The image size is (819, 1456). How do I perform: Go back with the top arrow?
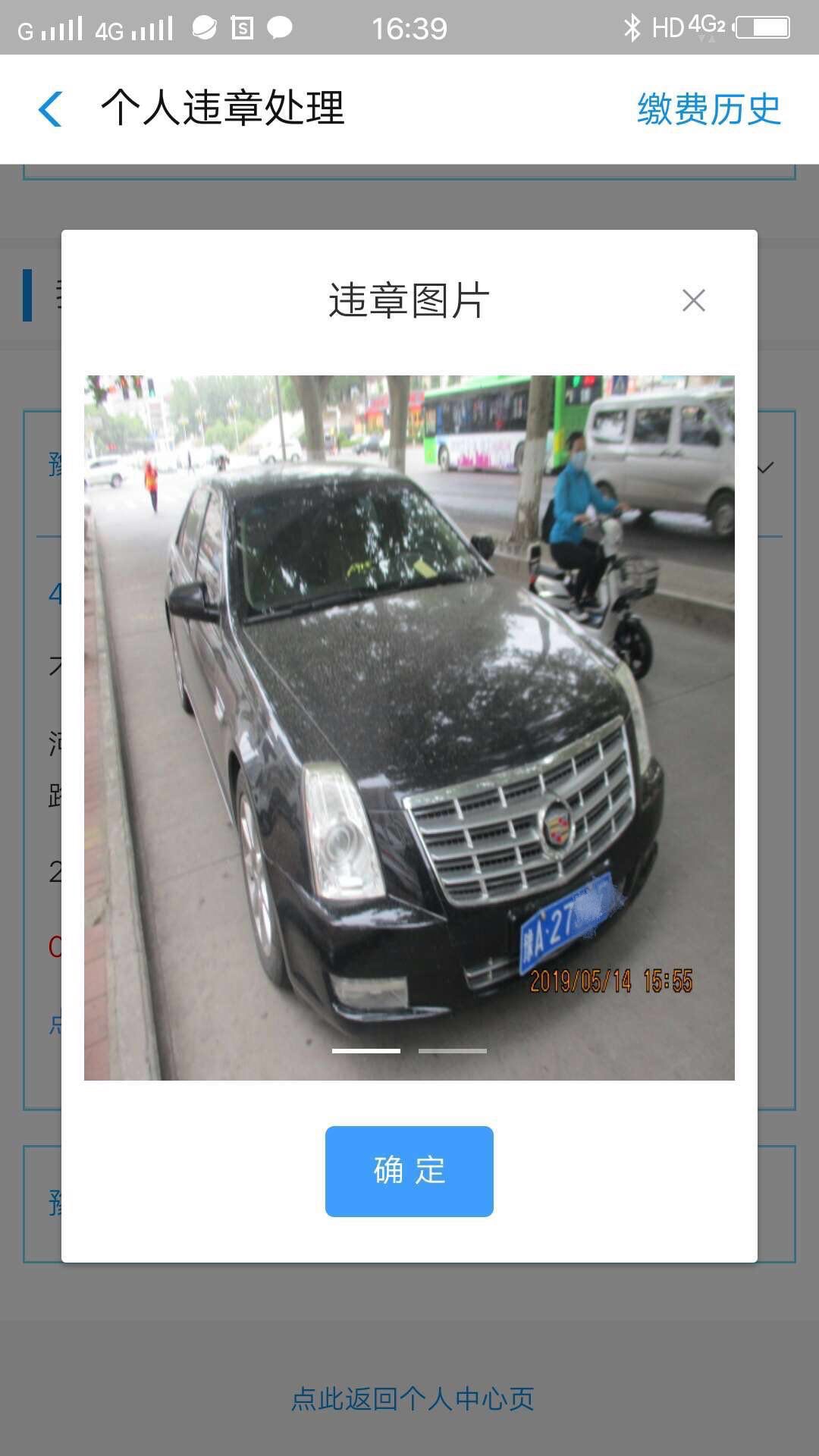[50, 108]
